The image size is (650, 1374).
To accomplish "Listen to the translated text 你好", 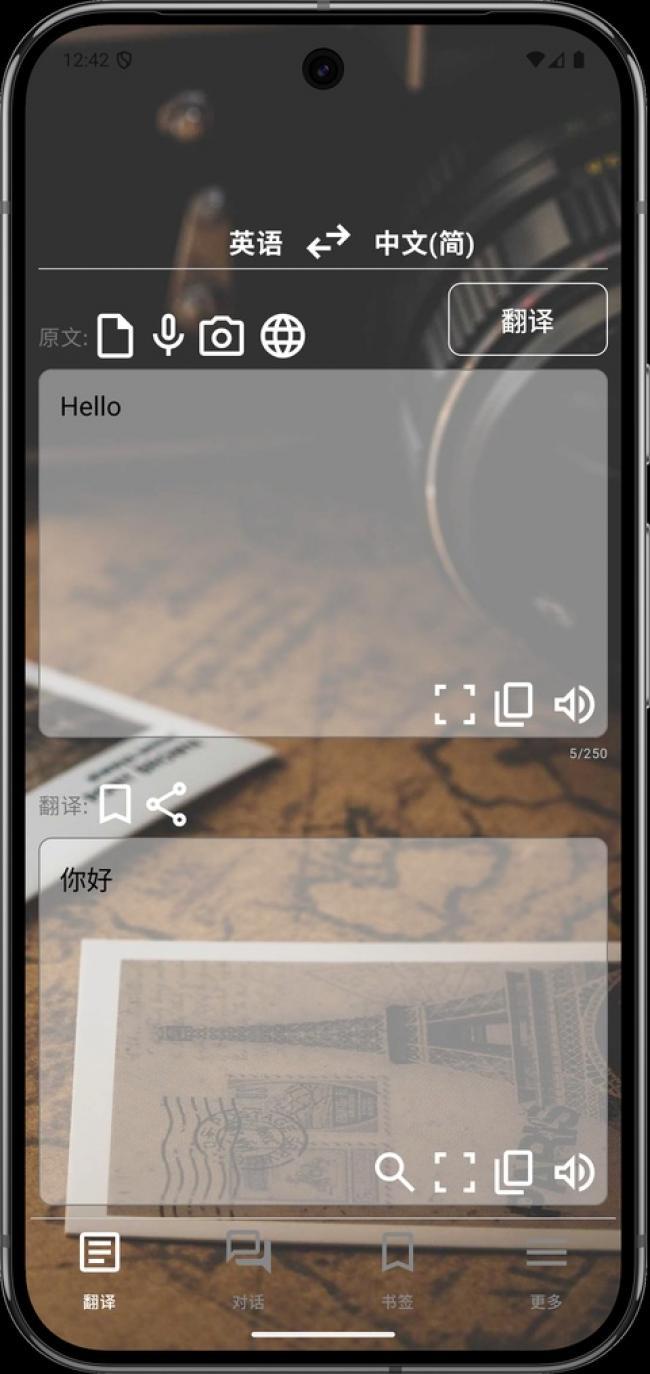I will click(x=574, y=1172).
